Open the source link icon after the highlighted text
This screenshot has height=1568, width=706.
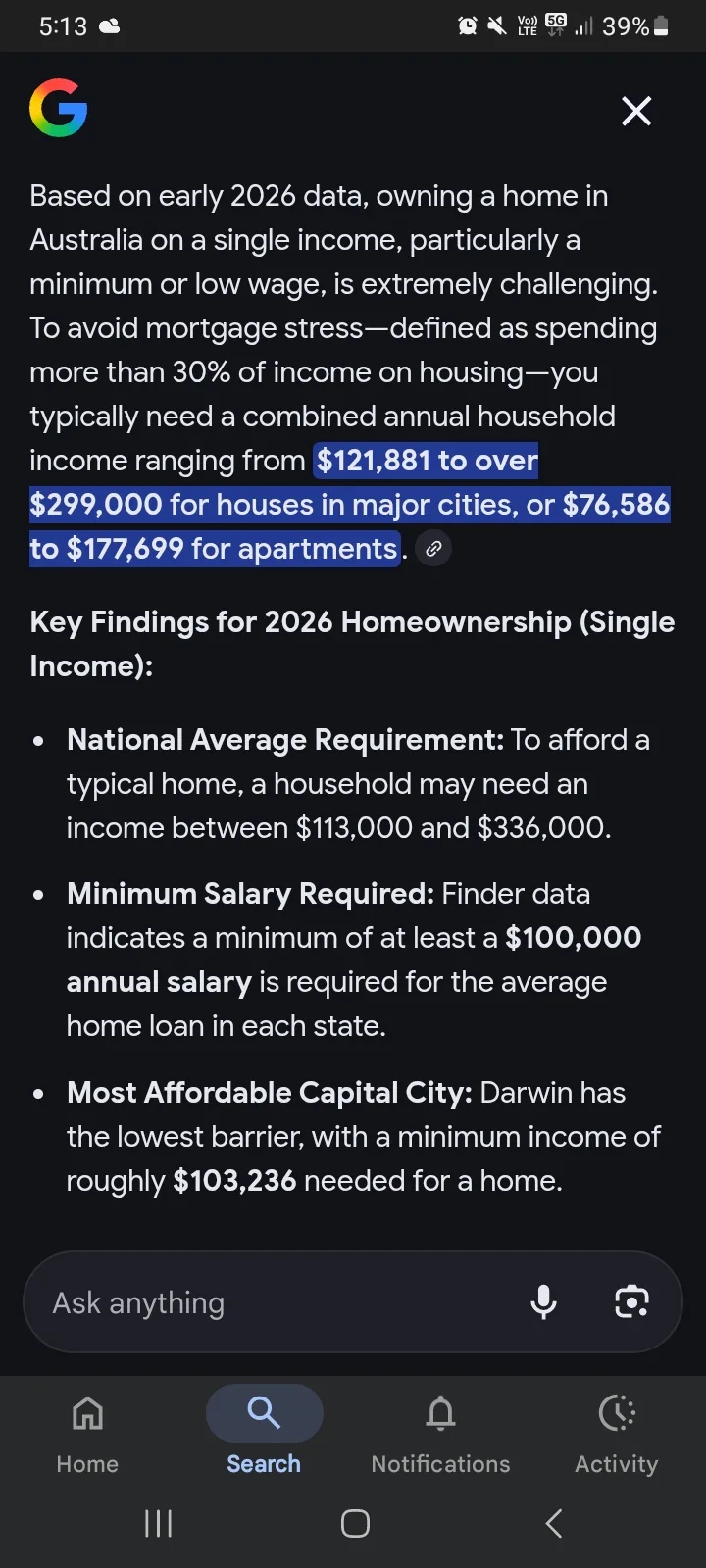click(x=433, y=549)
